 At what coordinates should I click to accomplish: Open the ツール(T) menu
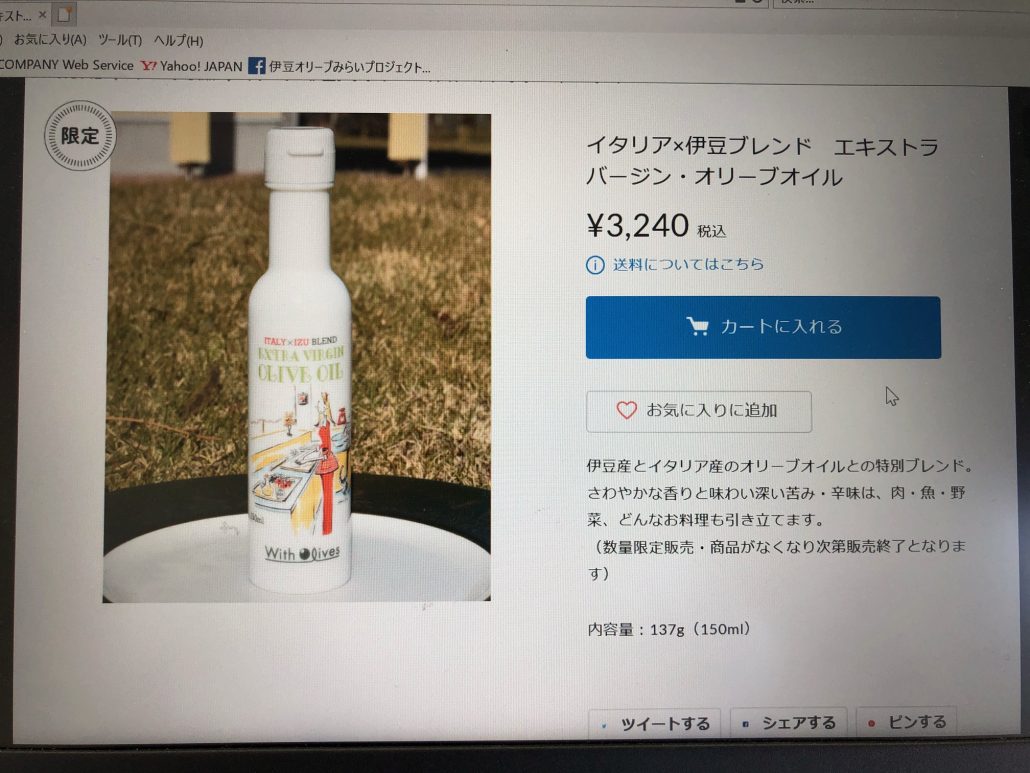[x=120, y=40]
